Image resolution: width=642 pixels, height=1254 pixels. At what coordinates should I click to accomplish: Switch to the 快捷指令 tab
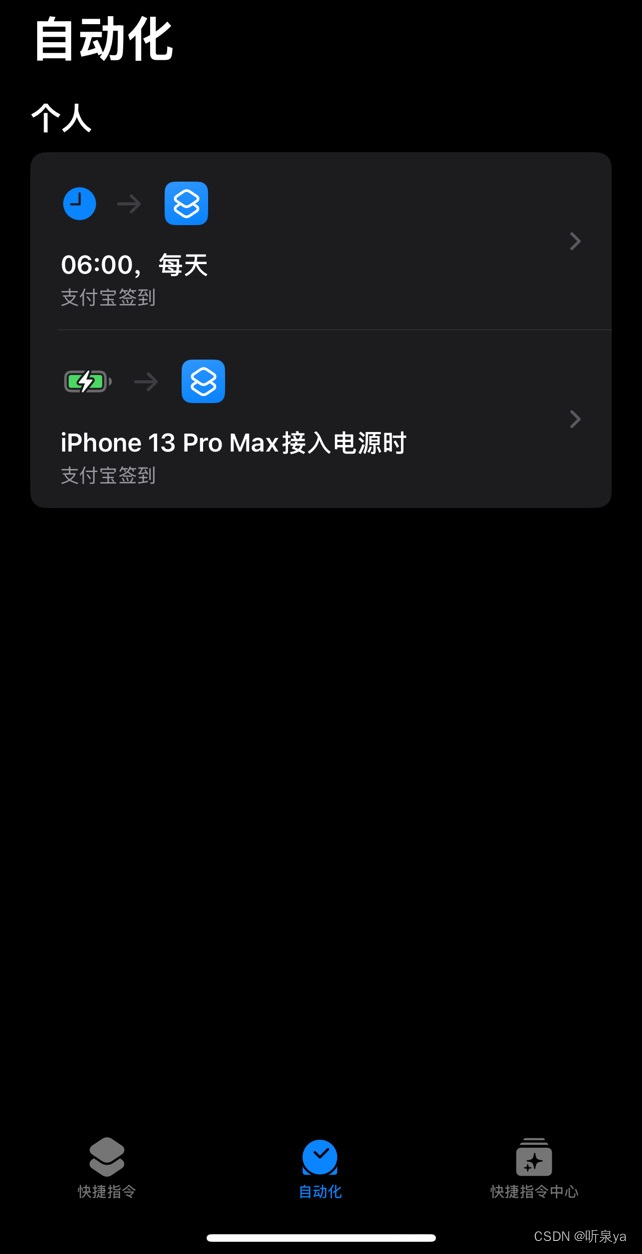point(107,1167)
